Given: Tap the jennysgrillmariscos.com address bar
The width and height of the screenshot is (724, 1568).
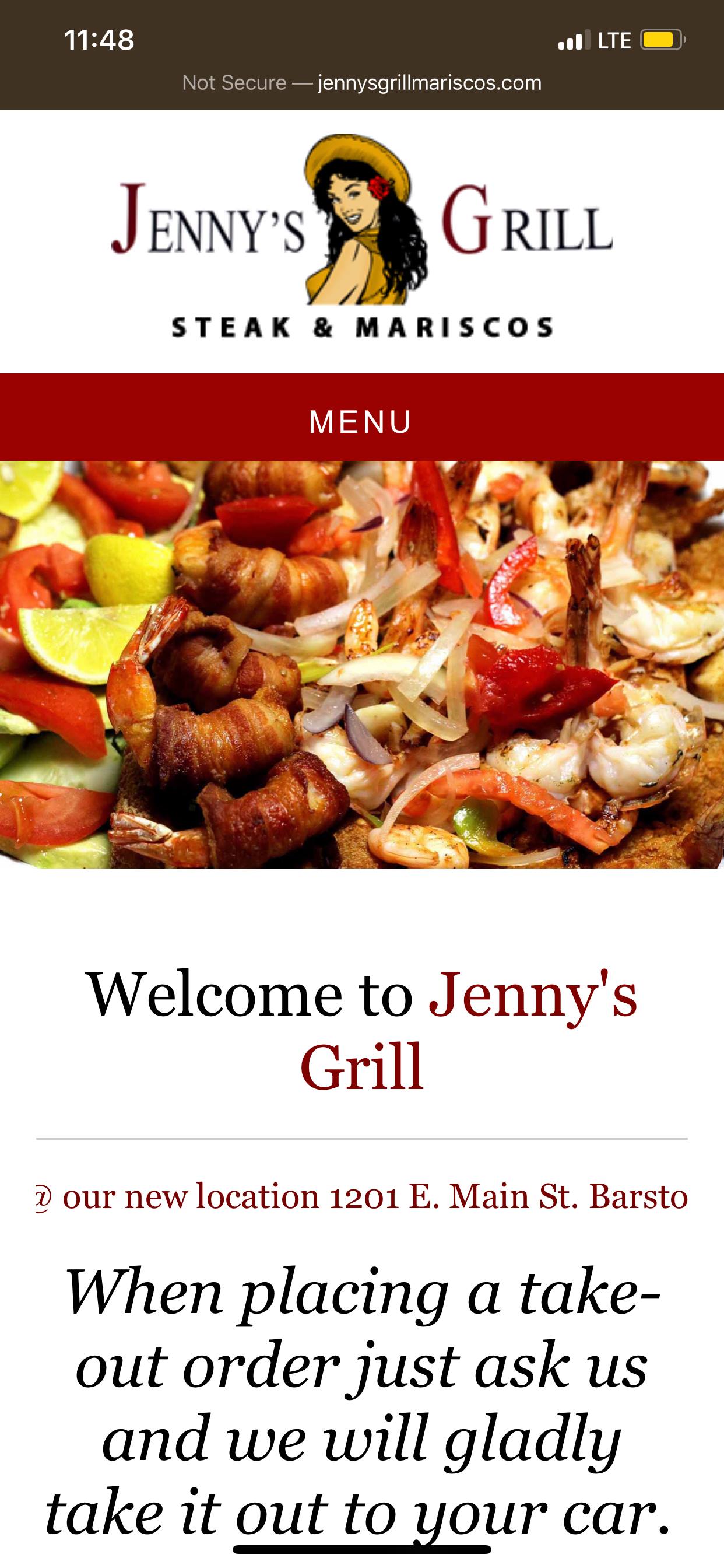Looking at the screenshot, I should click(x=362, y=83).
